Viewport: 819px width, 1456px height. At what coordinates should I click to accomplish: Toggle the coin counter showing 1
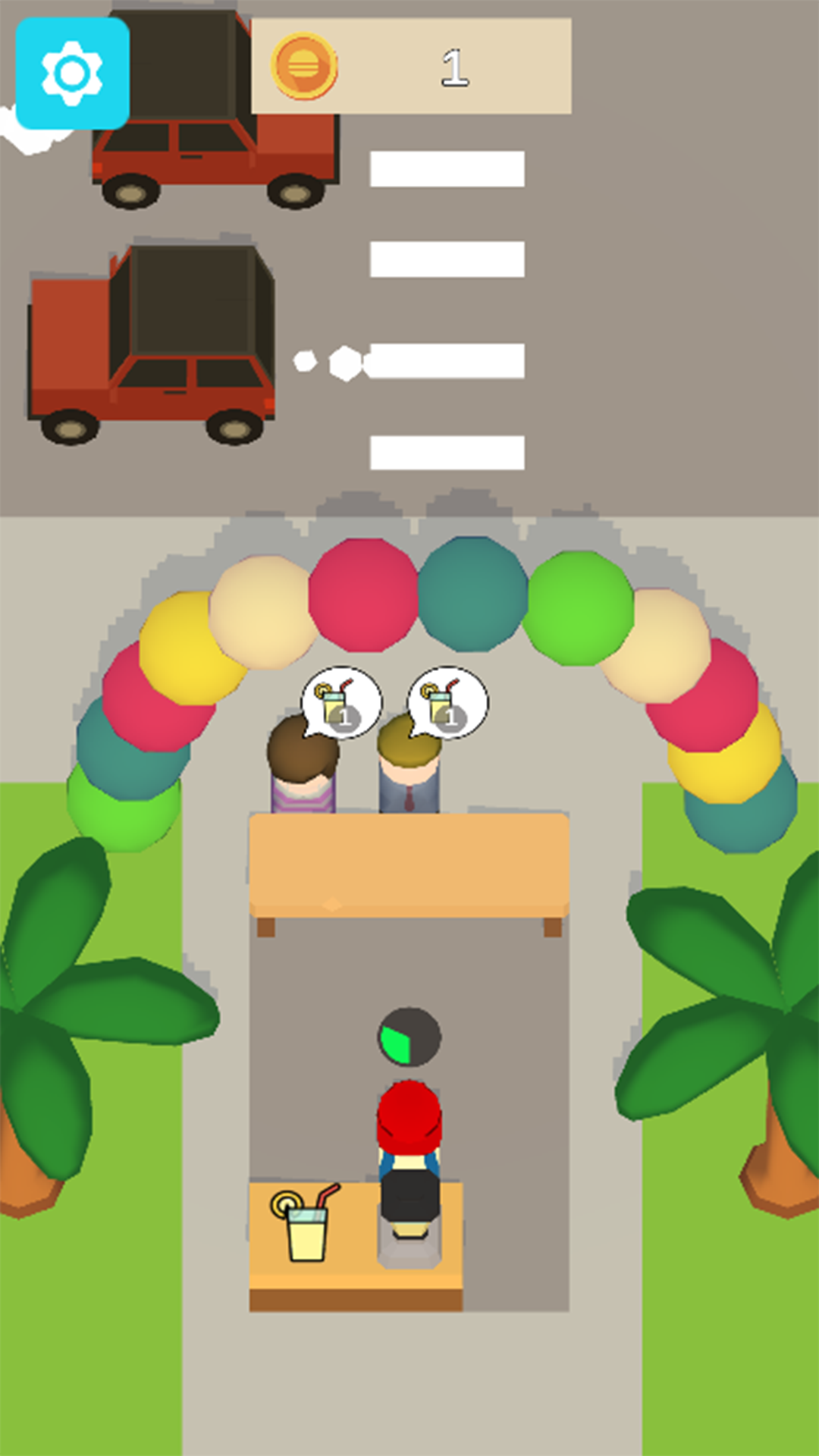click(455, 68)
